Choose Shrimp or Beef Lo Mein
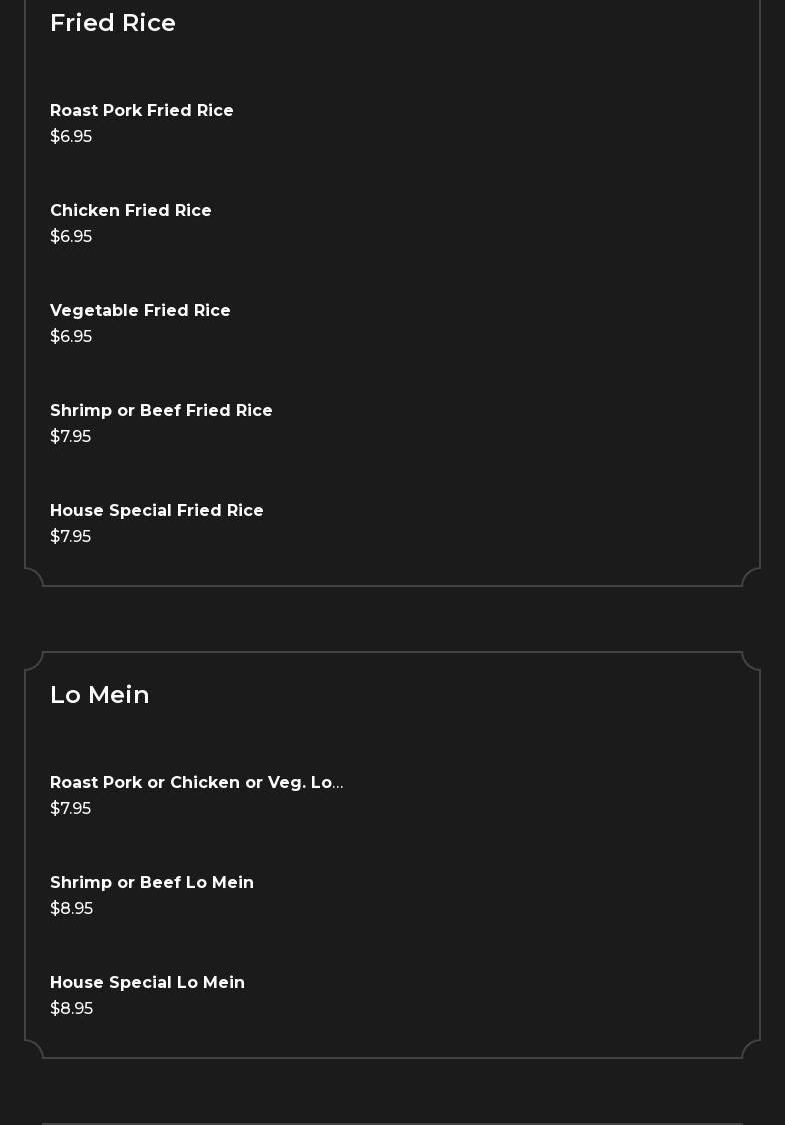The image size is (785, 1125). [x=152, y=883]
